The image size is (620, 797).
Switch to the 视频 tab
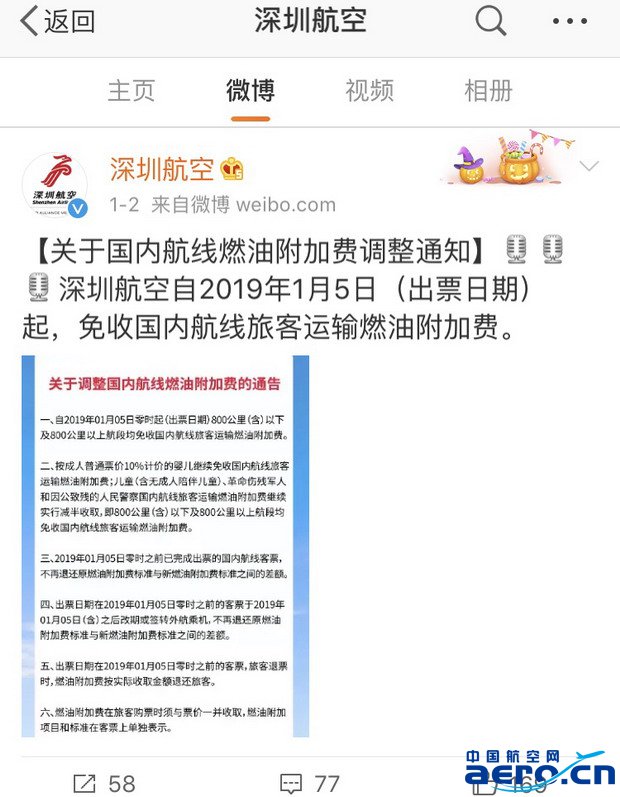tap(369, 91)
